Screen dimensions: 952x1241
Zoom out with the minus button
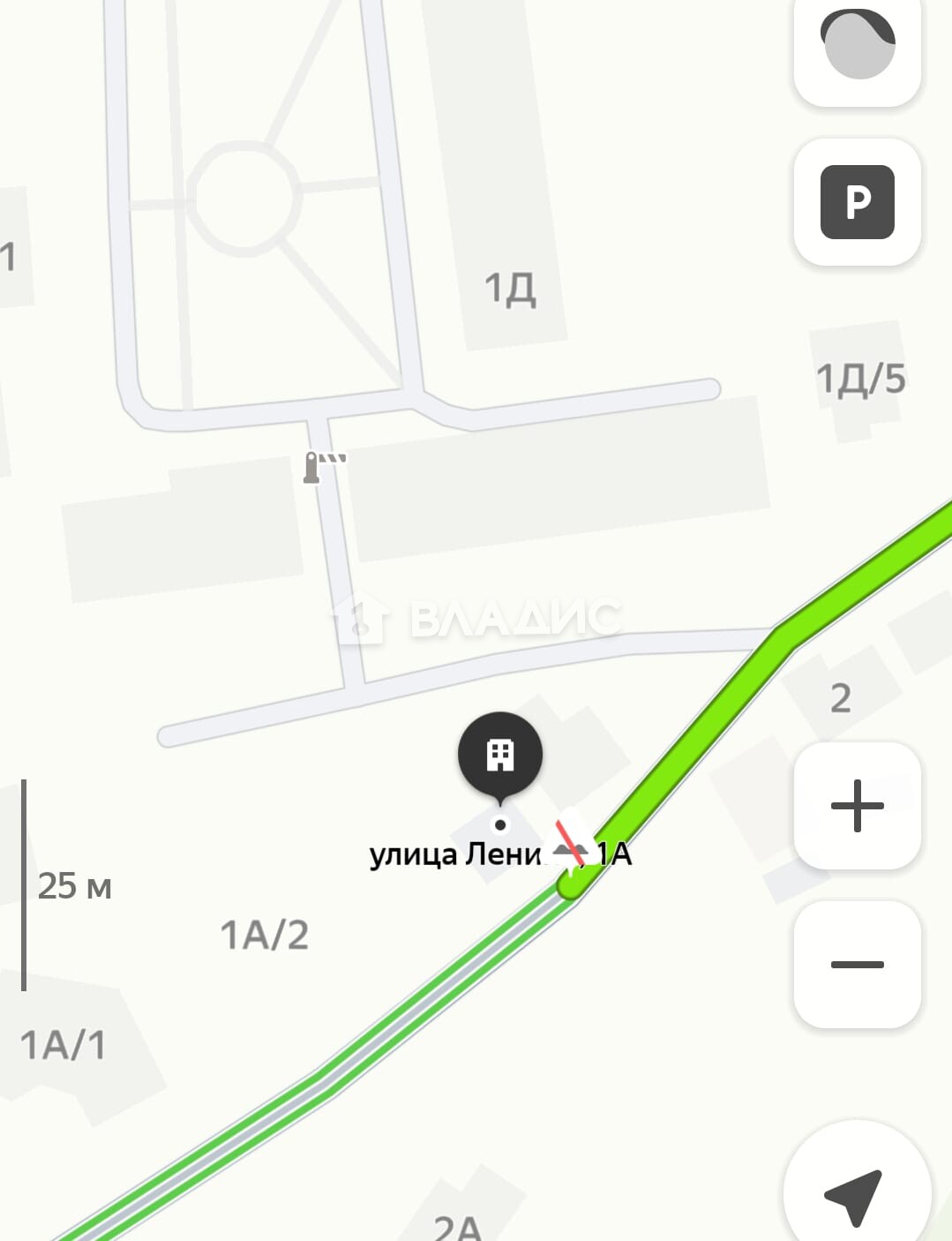pos(857,964)
